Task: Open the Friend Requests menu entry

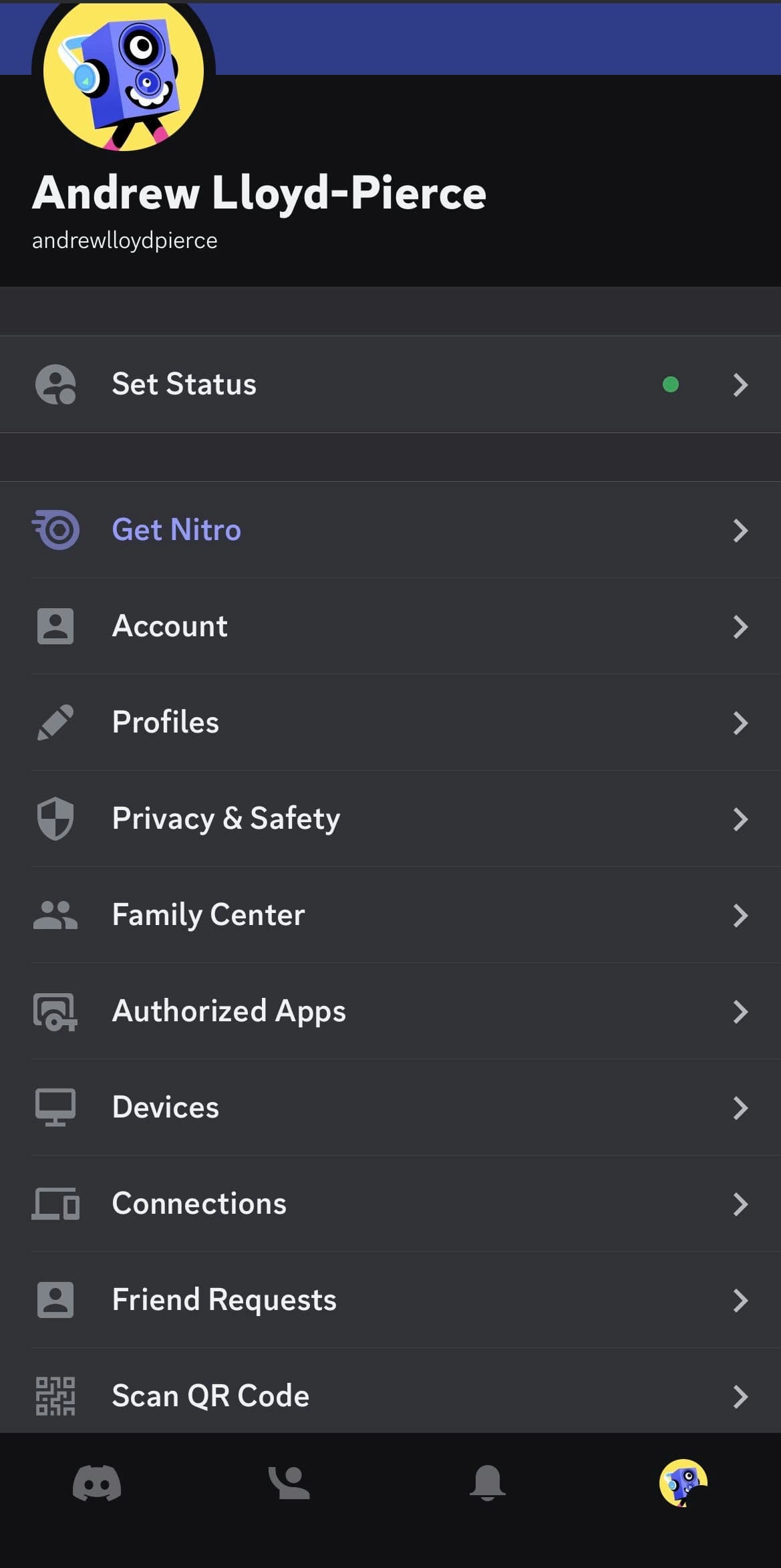Action: tap(224, 1299)
